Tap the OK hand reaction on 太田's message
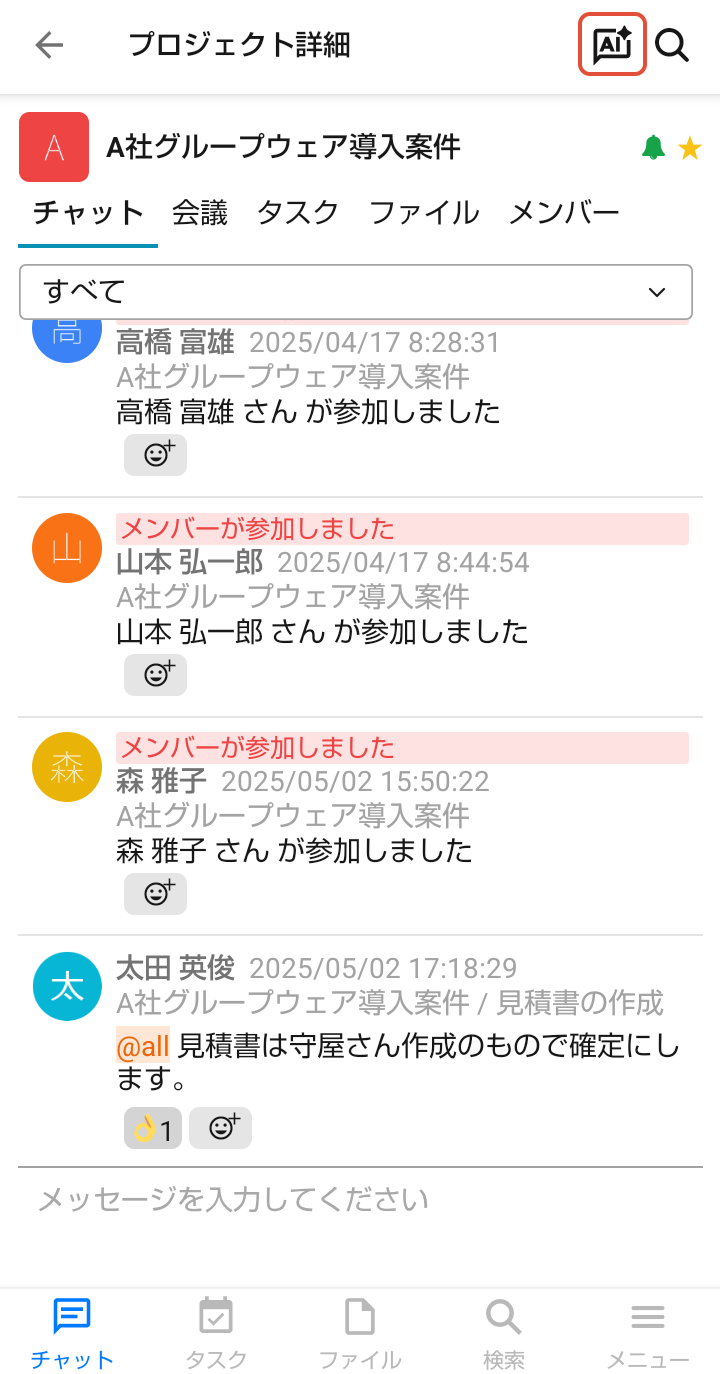The width and height of the screenshot is (720, 1374). click(152, 1129)
